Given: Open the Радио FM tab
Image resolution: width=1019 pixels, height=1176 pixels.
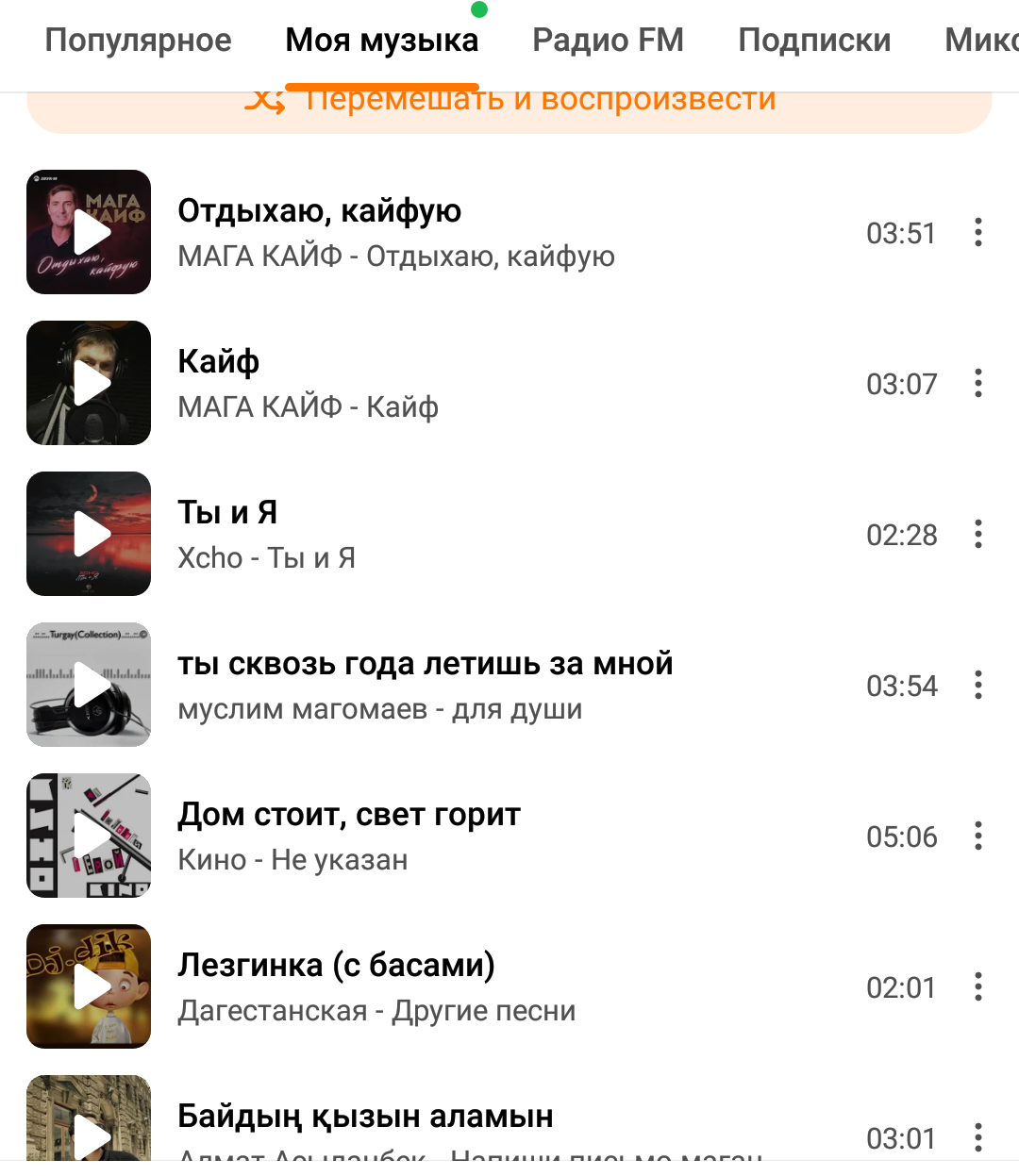Looking at the screenshot, I should (608, 41).
